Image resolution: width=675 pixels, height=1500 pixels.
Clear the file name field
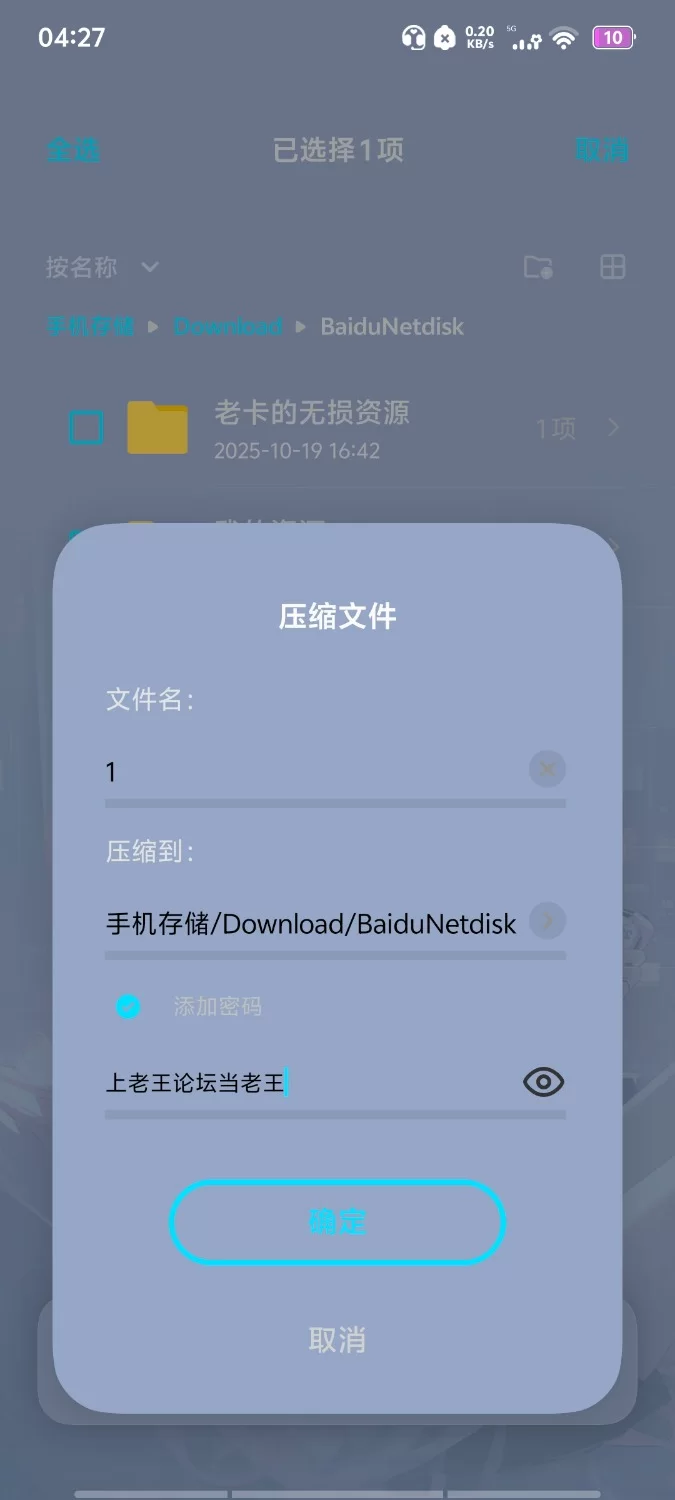547,769
